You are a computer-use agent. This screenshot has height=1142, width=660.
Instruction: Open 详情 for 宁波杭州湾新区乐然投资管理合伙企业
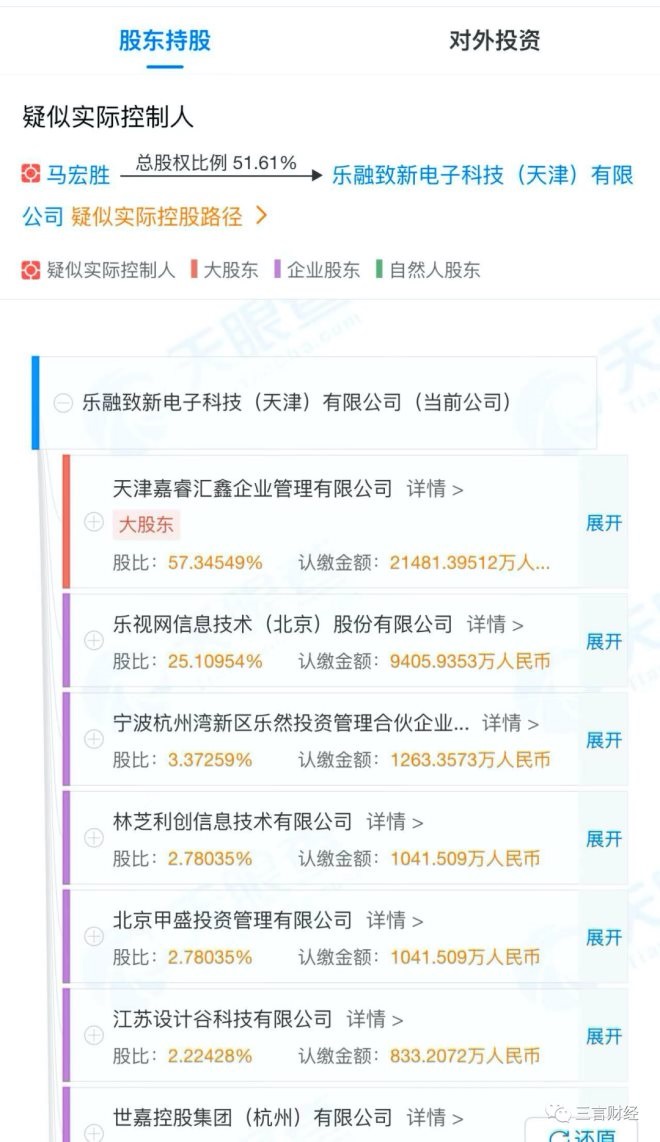(x=510, y=723)
